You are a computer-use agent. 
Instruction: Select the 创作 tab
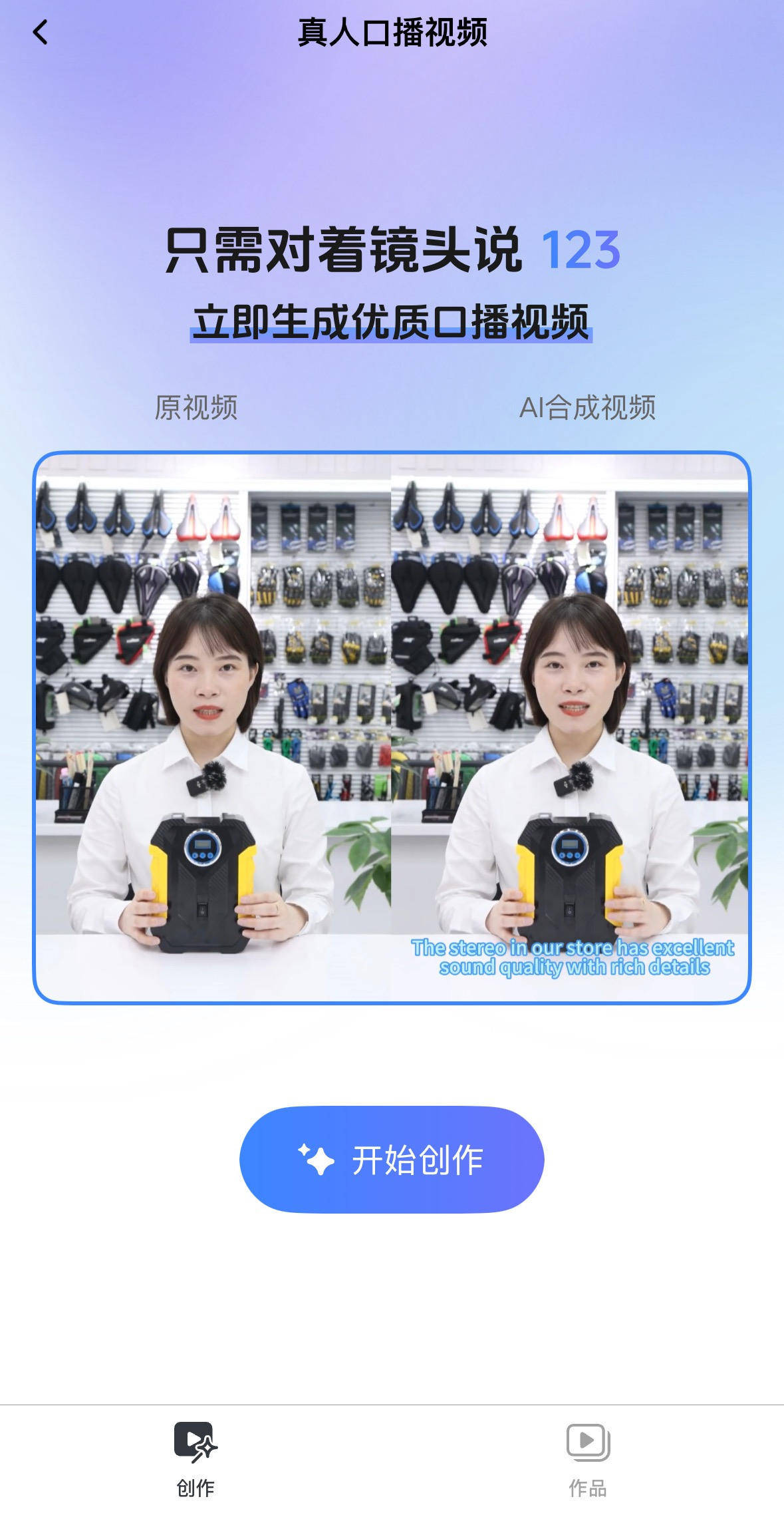[196, 1459]
